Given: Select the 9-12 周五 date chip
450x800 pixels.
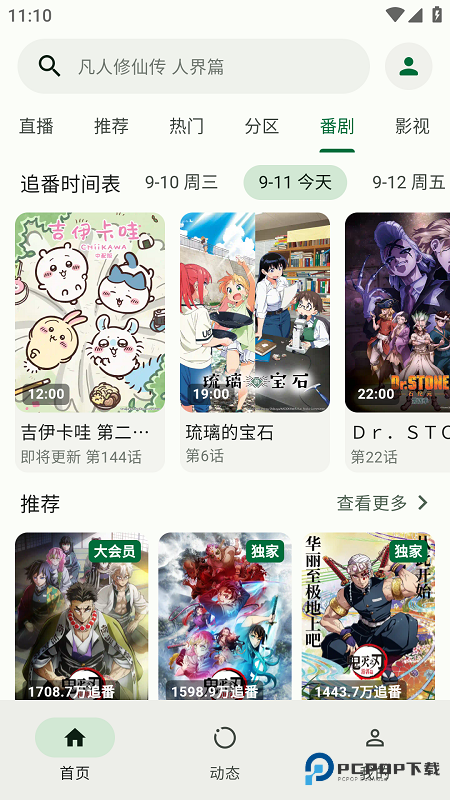Looking at the screenshot, I should point(409,182).
